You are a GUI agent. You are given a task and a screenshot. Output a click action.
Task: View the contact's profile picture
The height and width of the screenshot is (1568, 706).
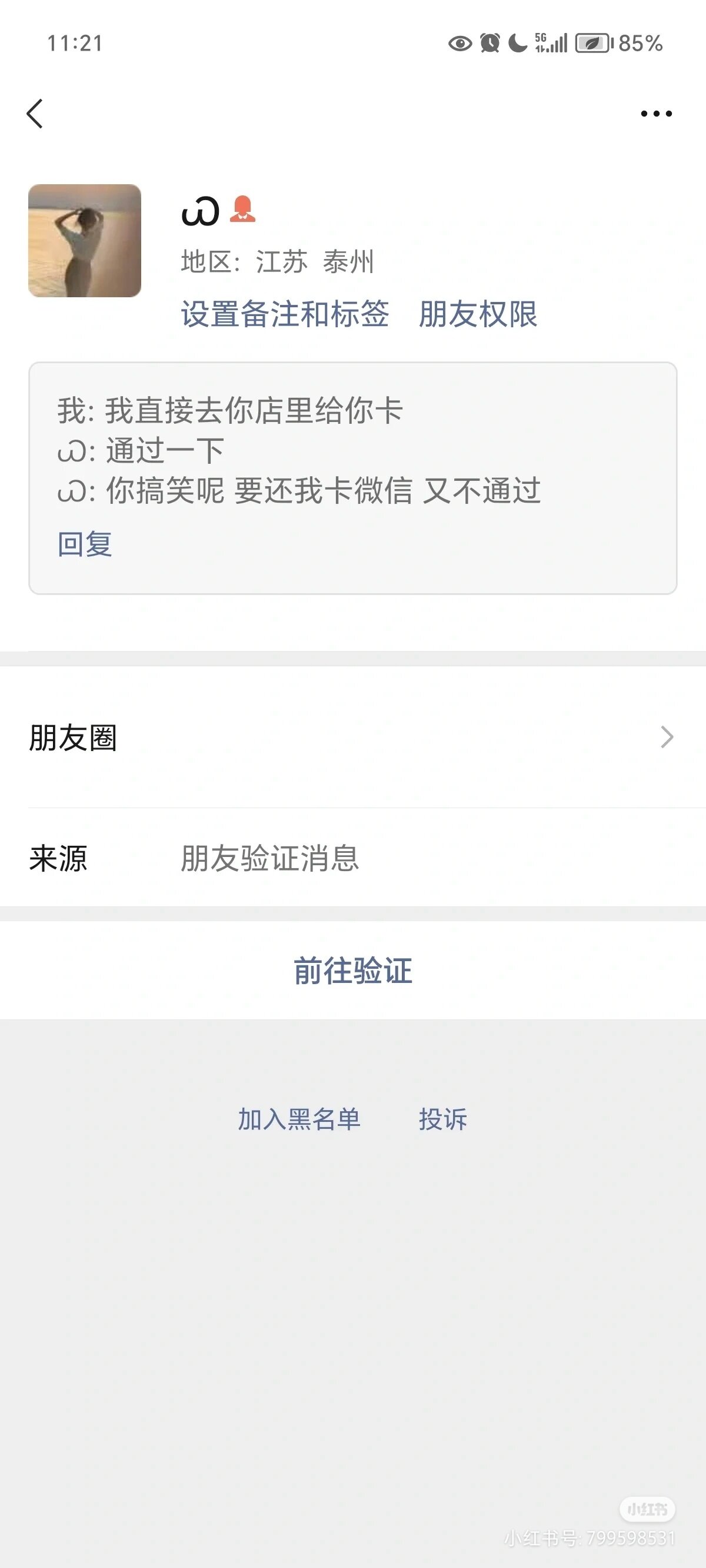click(85, 240)
